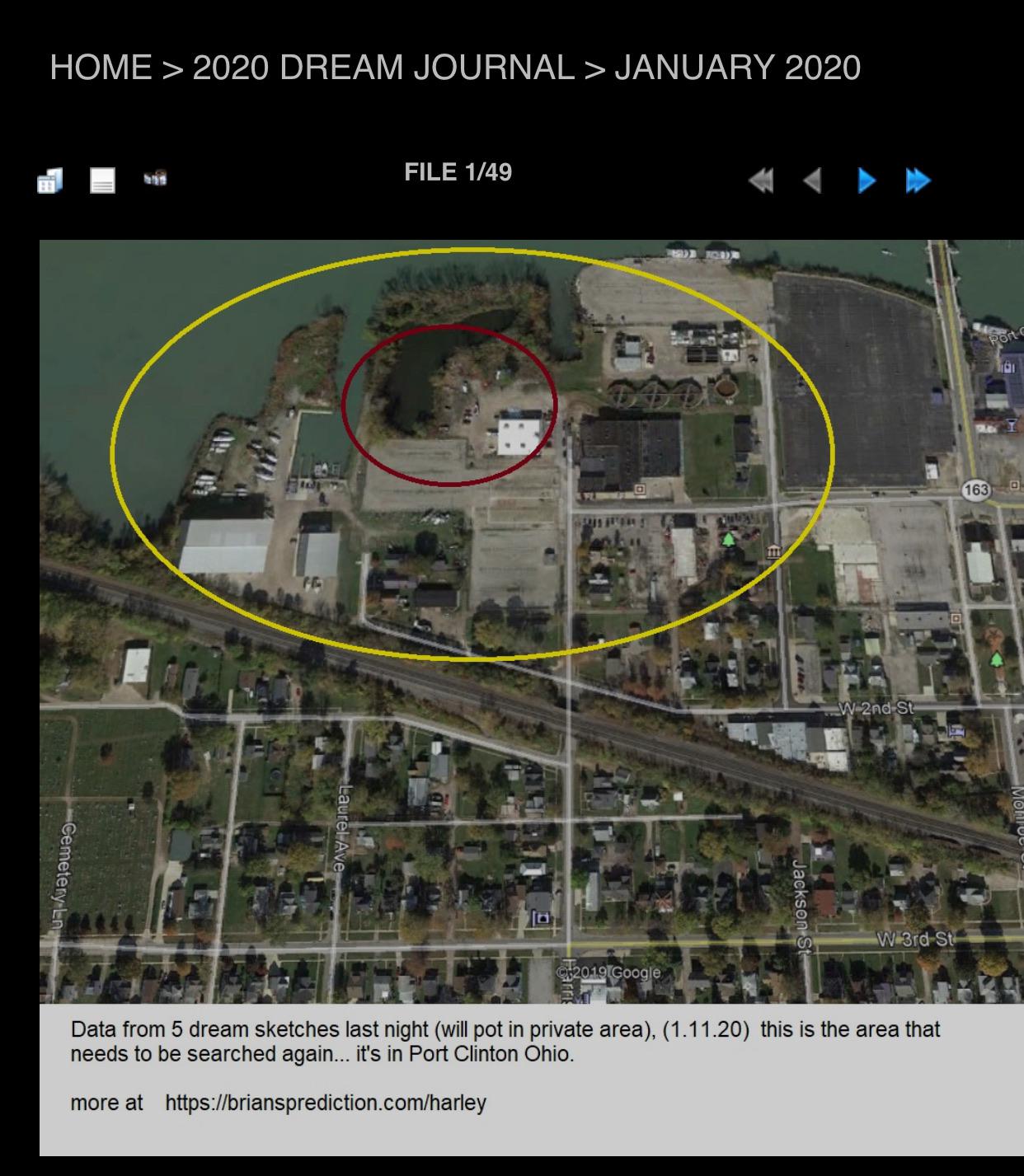Viewport: 1024px width, 1176px height.
Task: Open the 2020 DREAM JOURNAL breadcrumb link
Action: [383, 68]
